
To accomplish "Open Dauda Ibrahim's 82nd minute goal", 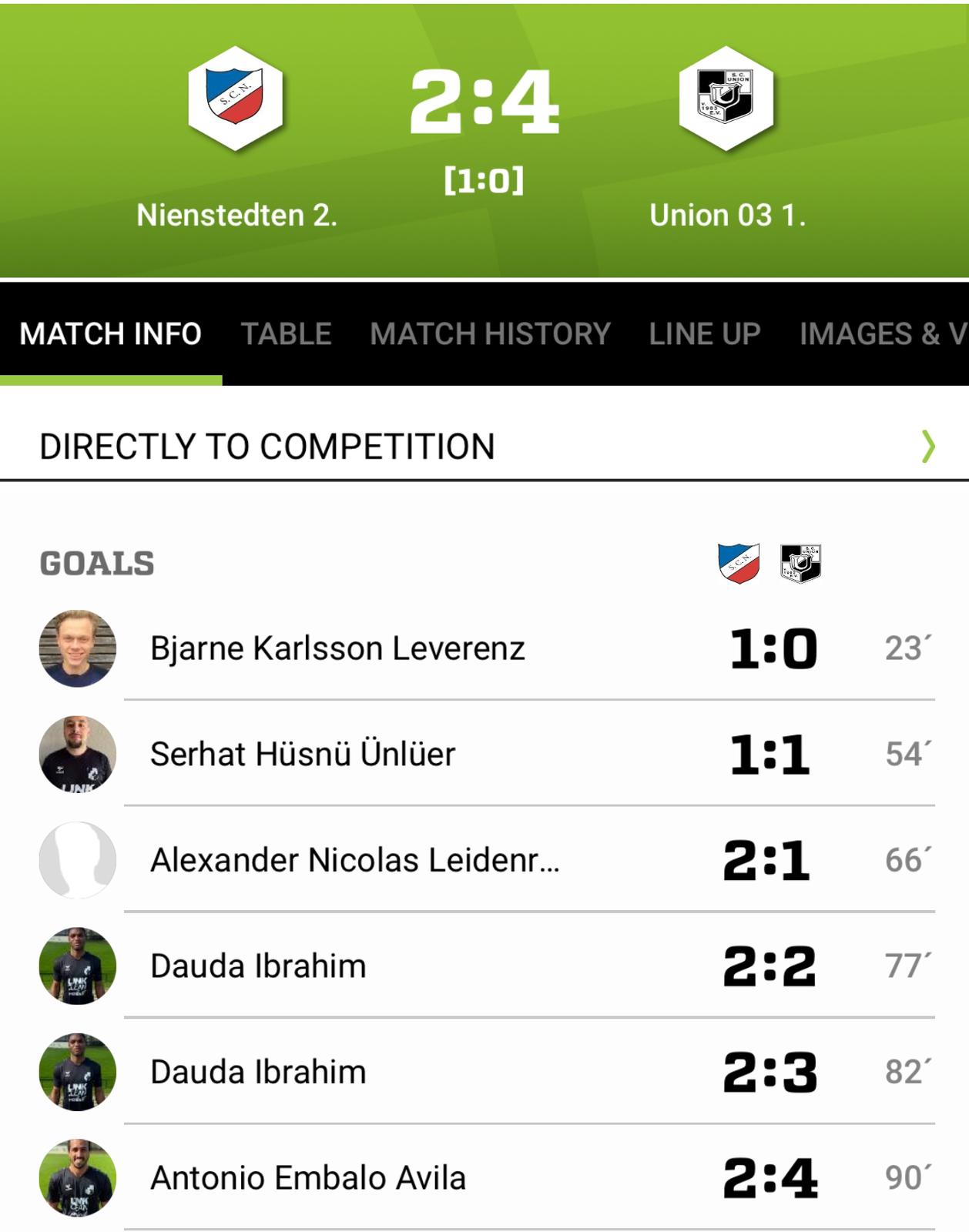I will [258, 1072].
